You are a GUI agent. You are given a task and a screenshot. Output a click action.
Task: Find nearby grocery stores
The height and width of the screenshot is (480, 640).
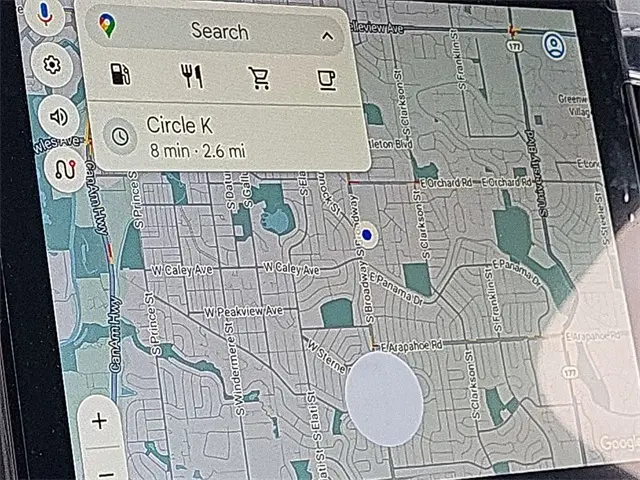pyautogui.click(x=258, y=78)
